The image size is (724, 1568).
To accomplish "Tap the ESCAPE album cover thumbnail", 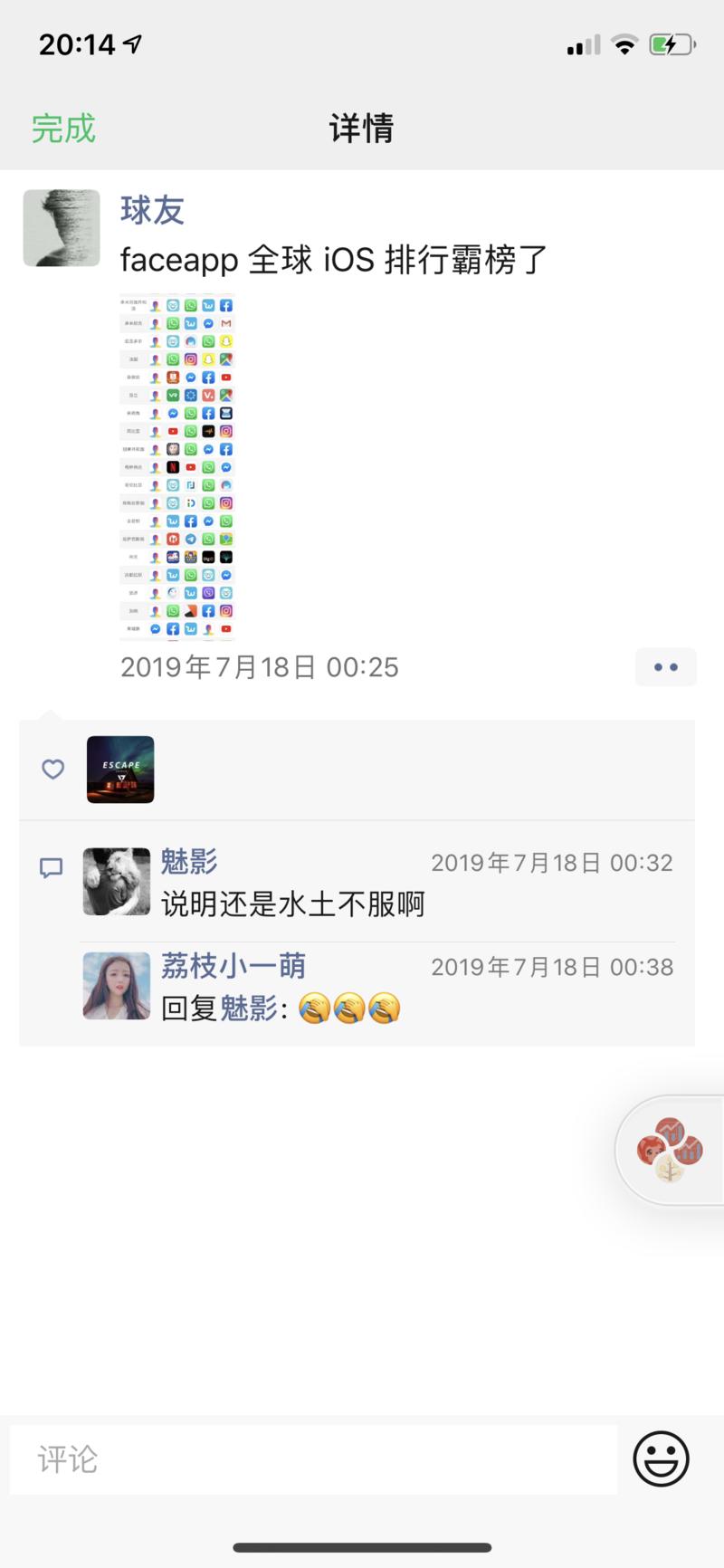I will coord(119,769).
